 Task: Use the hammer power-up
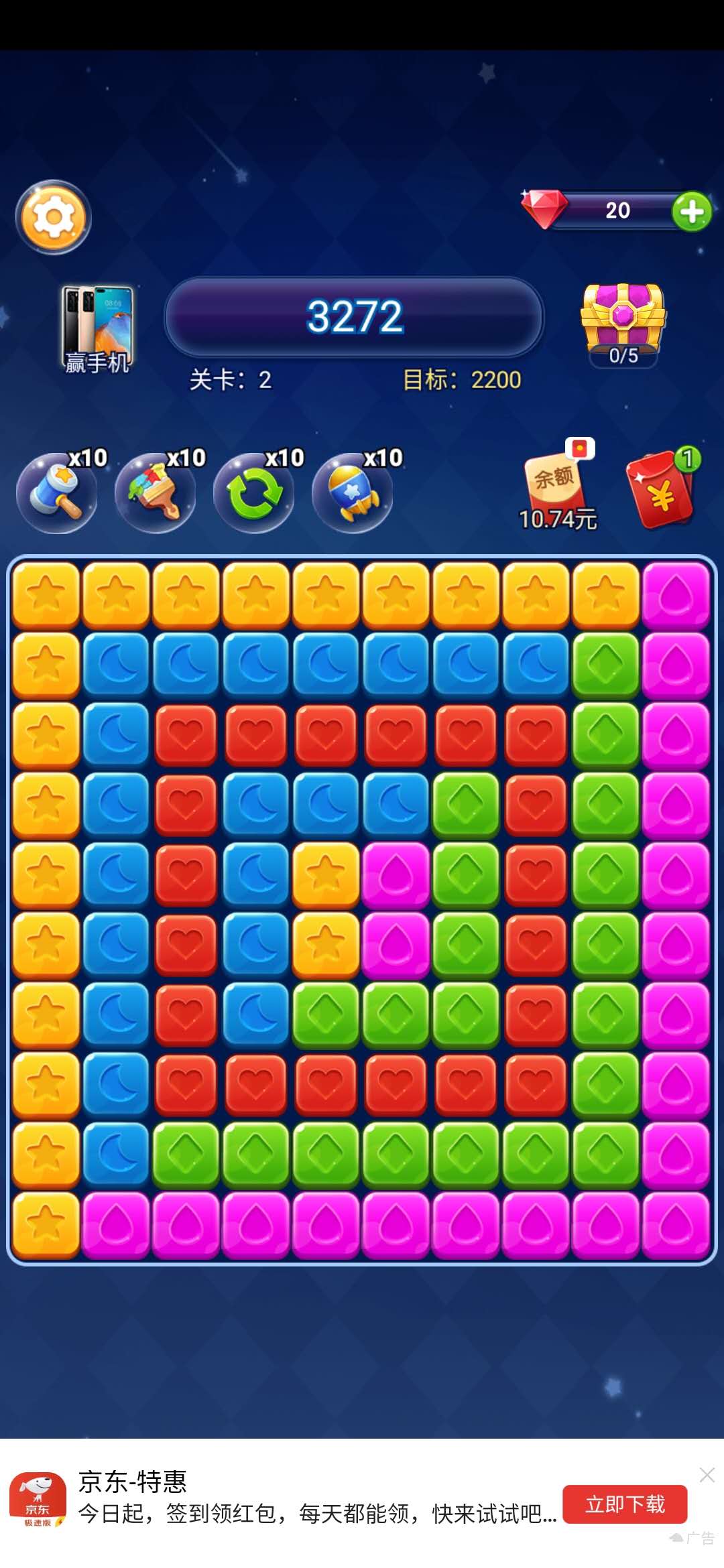(57, 493)
